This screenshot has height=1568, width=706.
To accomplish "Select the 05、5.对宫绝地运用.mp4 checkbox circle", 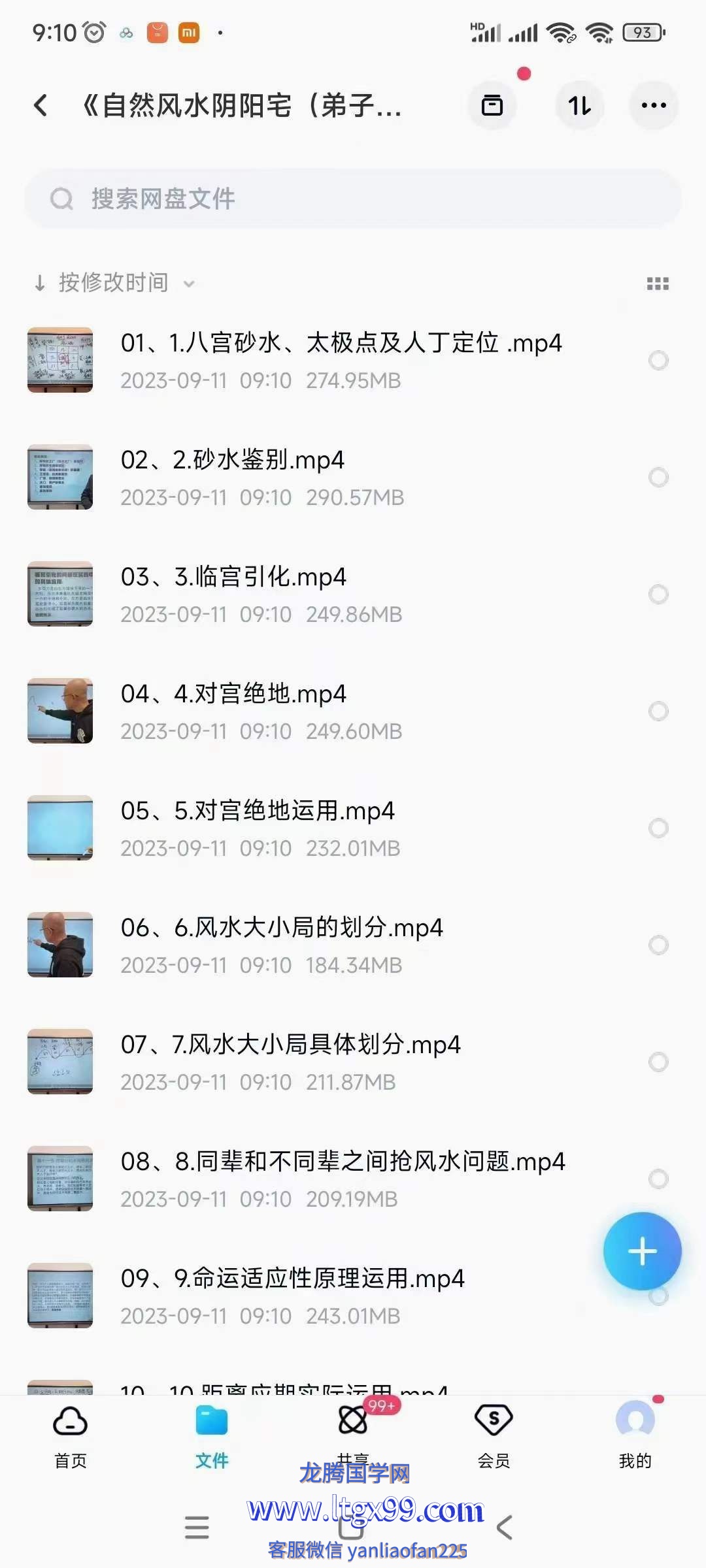I will pyautogui.click(x=658, y=828).
